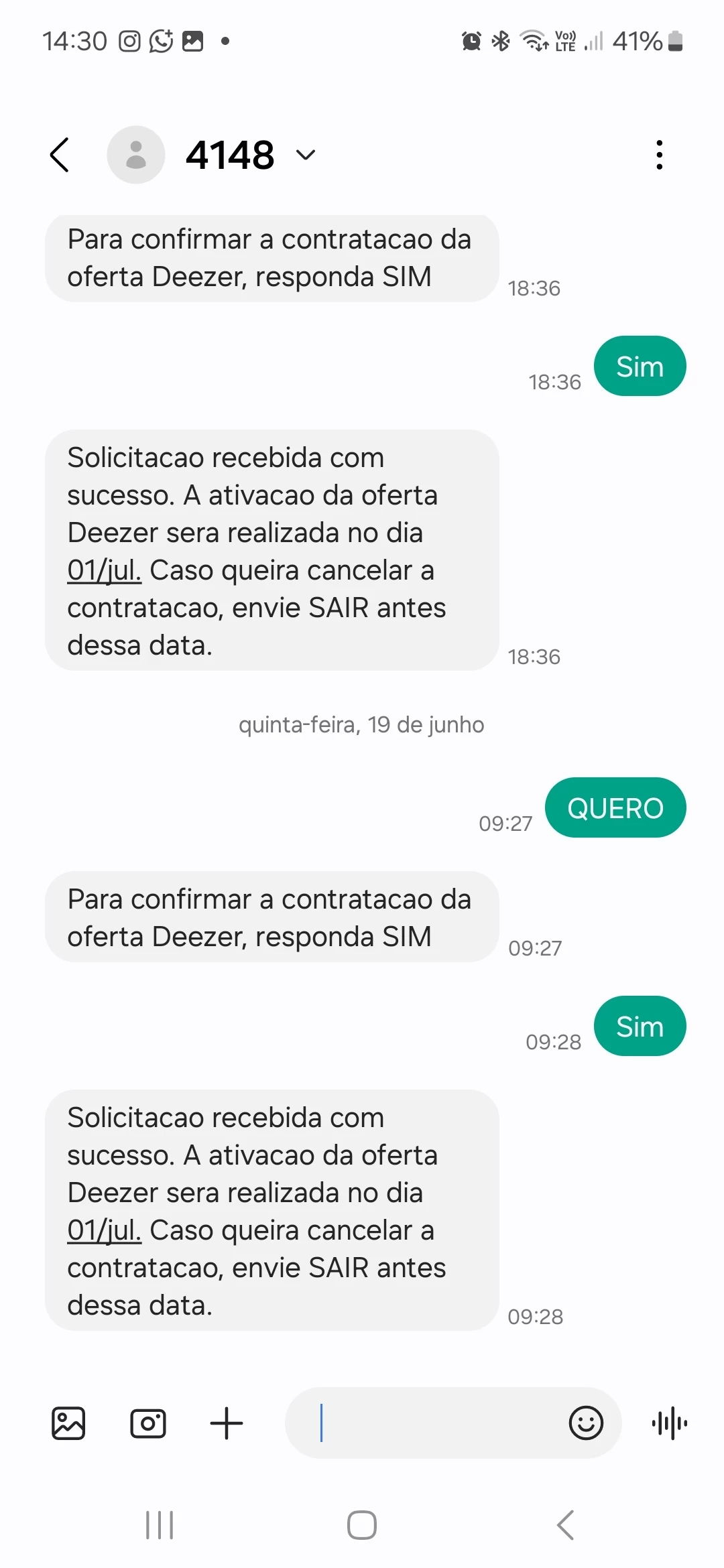724x1568 pixels.
Task: Expand the 4148 contact details chevron
Action: tap(306, 155)
